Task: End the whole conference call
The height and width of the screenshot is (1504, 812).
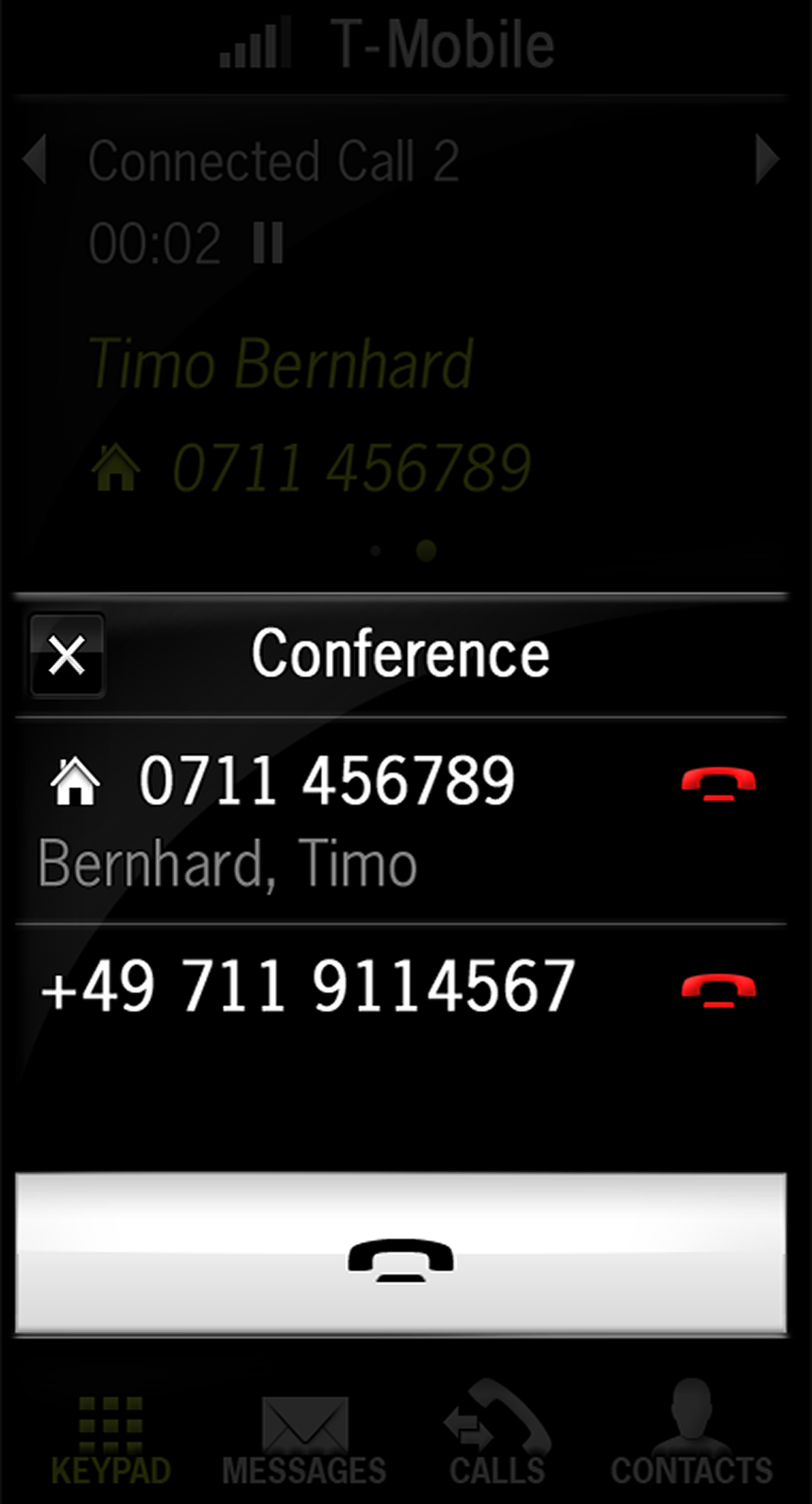Action: [x=400, y=1253]
